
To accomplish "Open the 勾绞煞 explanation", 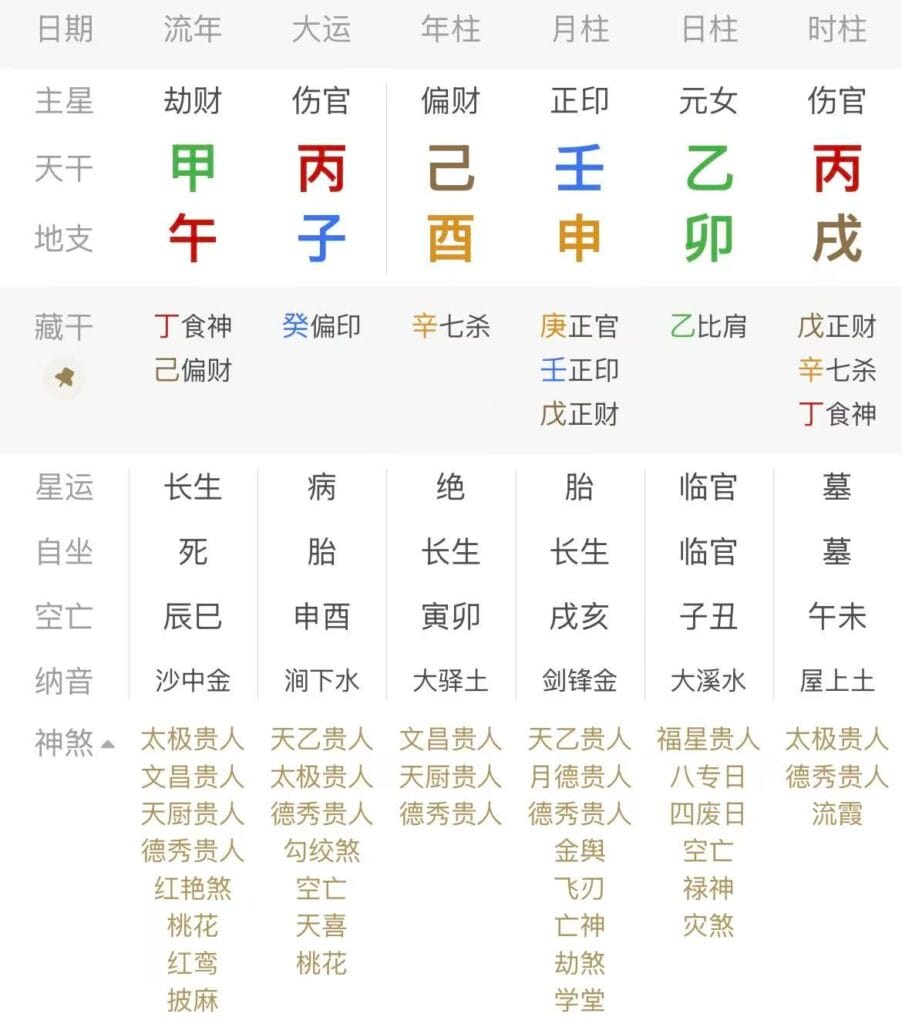I will (x=321, y=852).
